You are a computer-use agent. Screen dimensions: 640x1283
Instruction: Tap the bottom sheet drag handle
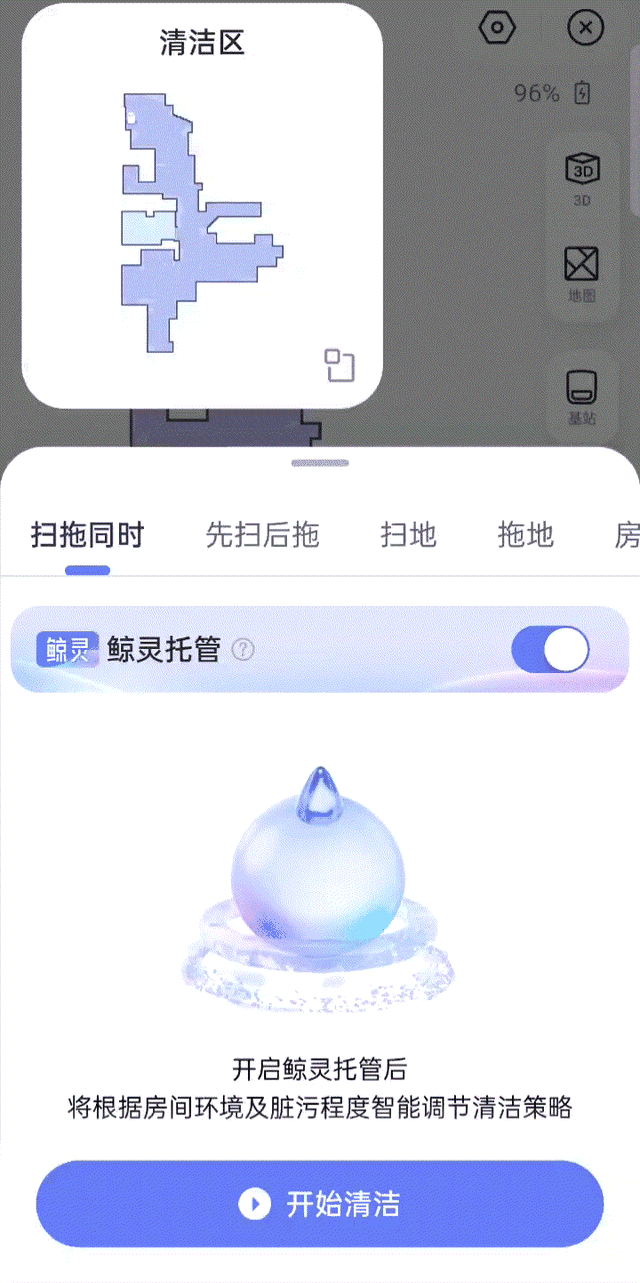[320, 463]
